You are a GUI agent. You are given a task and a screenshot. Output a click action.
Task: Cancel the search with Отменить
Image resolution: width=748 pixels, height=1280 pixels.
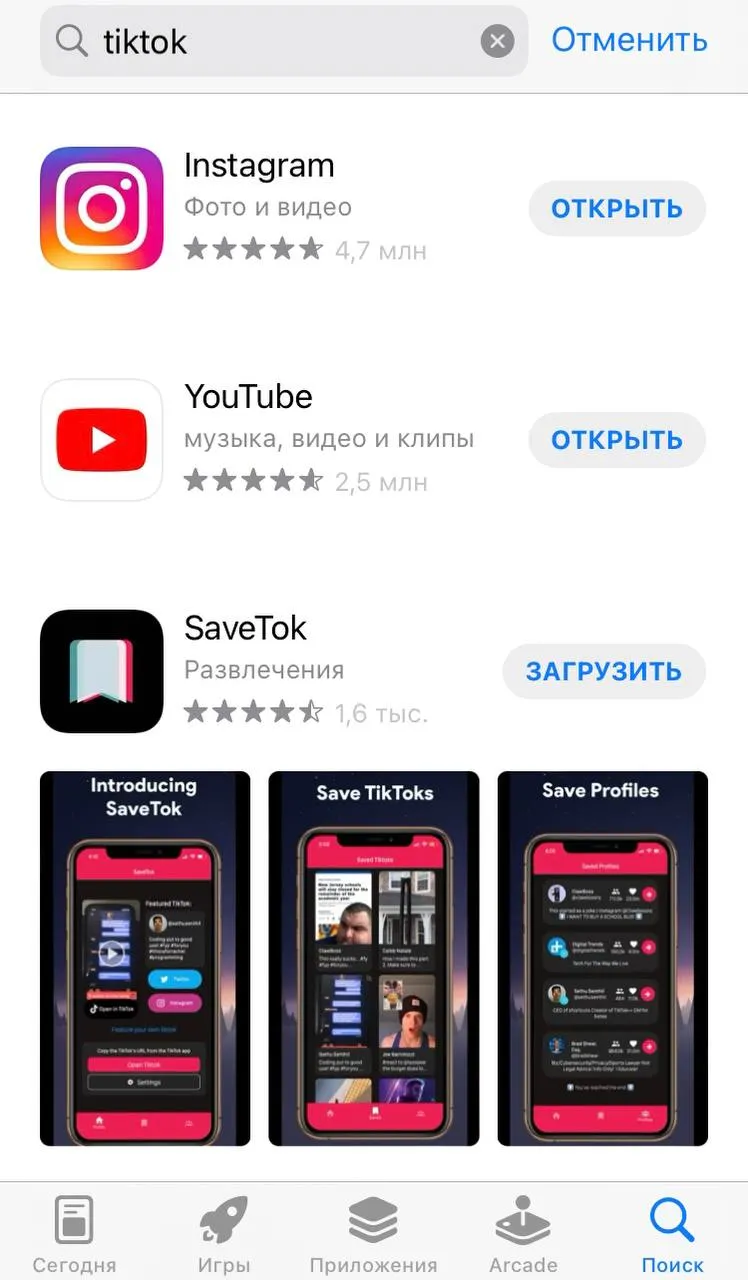[x=629, y=40]
